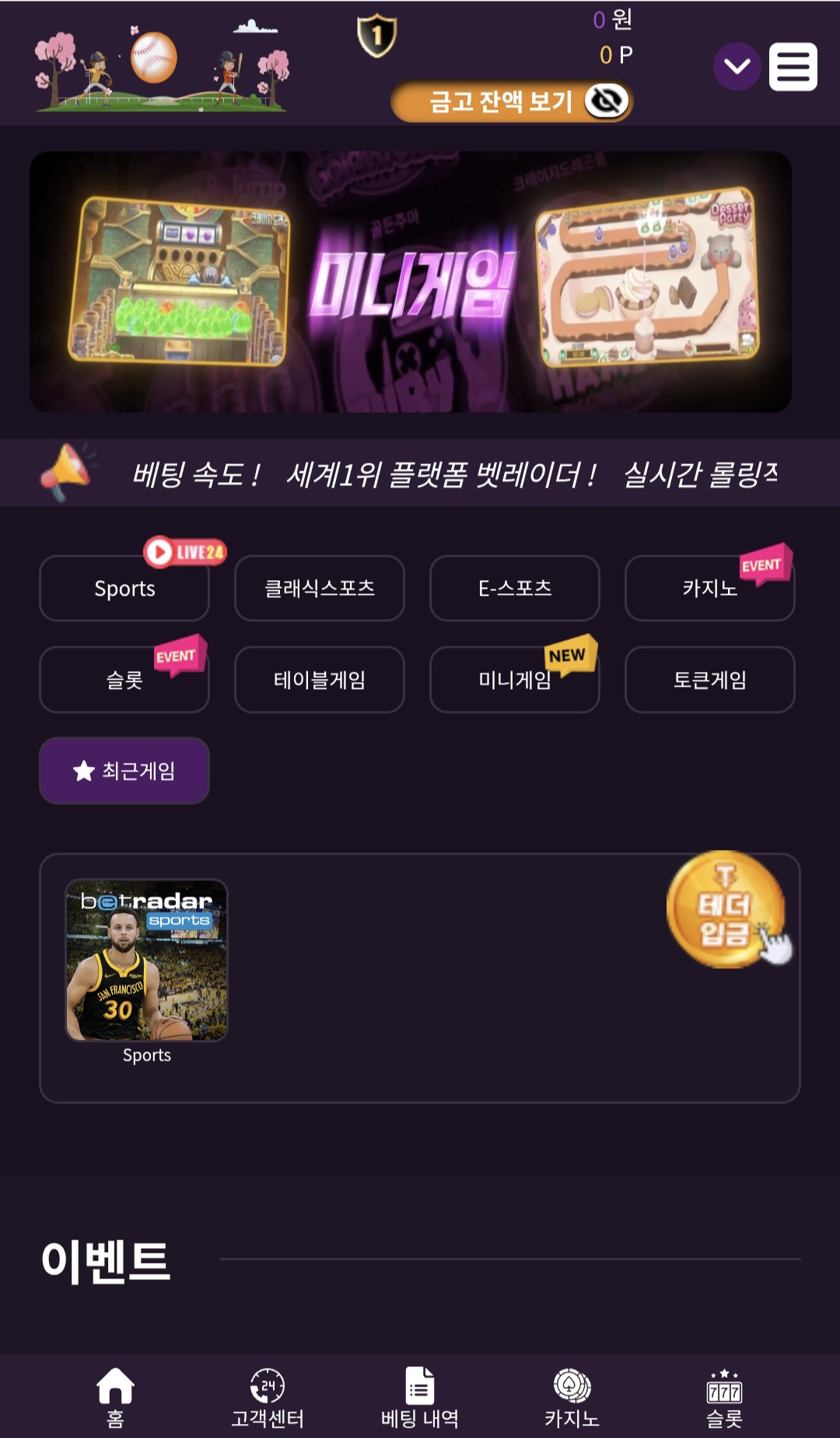Select the 미니게임 category button marked NEW

coord(514,680)
